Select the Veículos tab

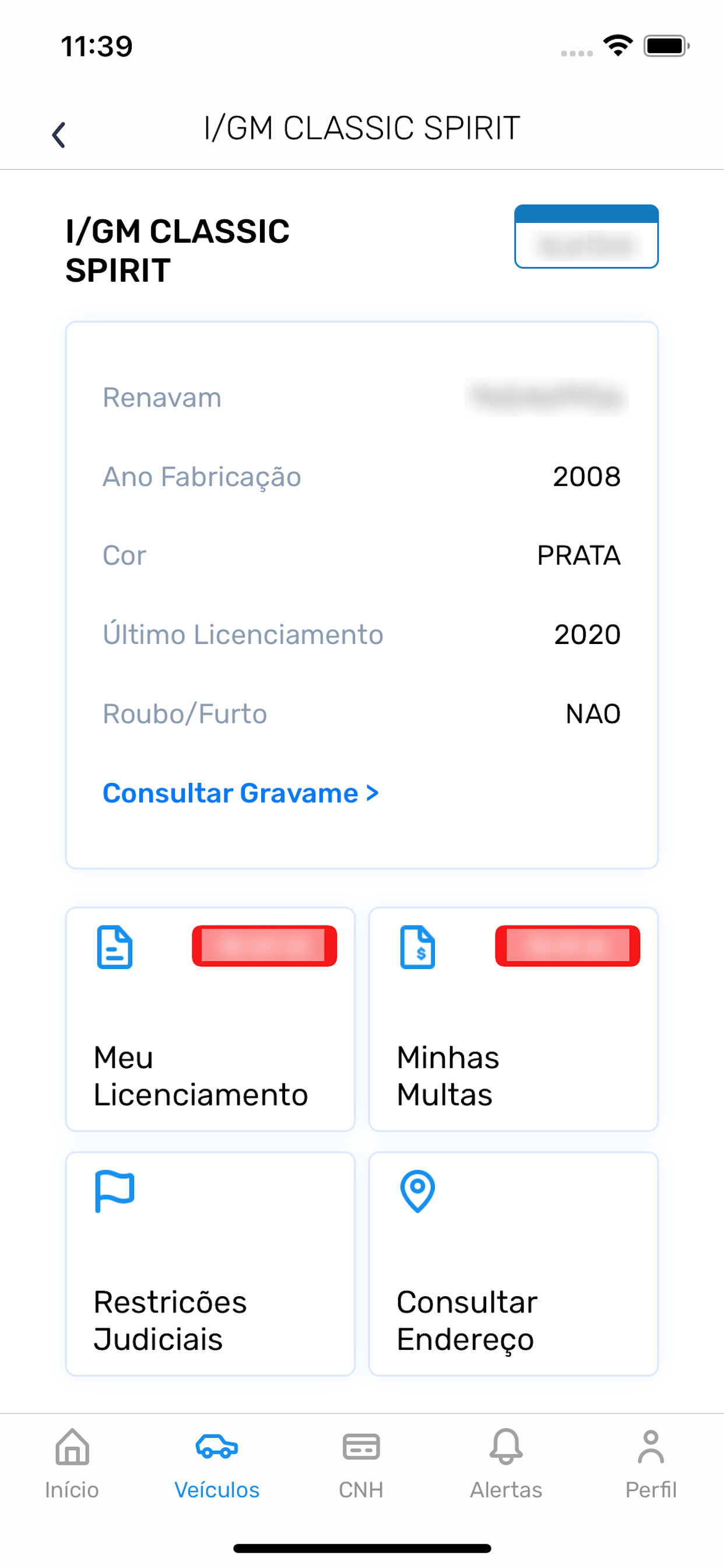coord(217,1465)
